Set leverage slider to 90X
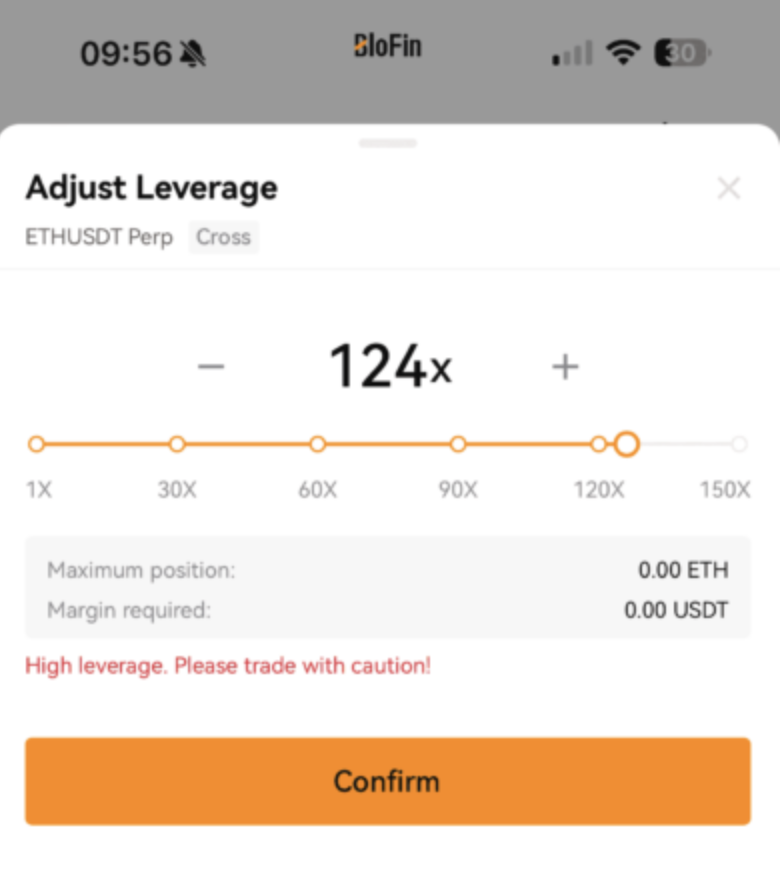 [458, 444]
